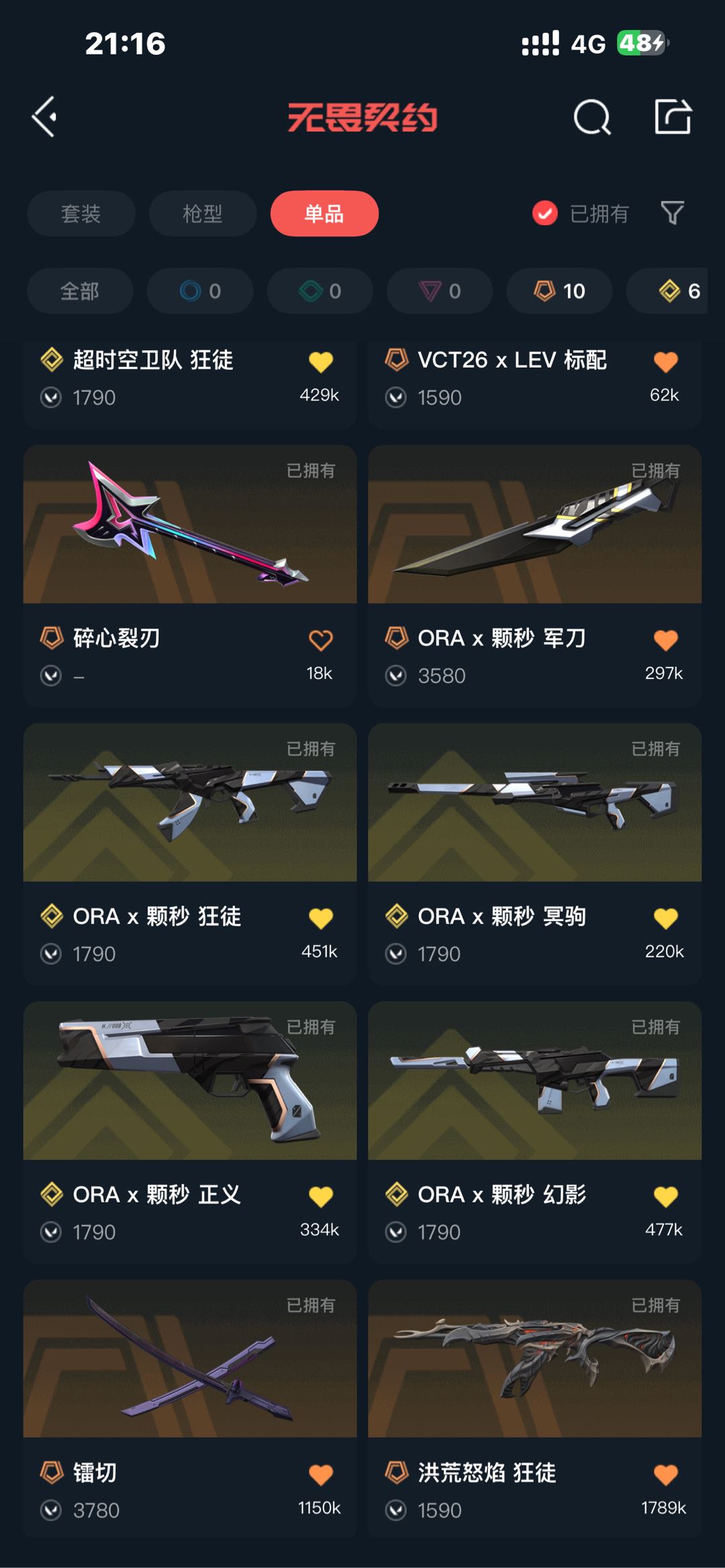Like the 碎心裂刃 skin with its heart
This screenshot has height=1568, width=725.
coord(320,639)
